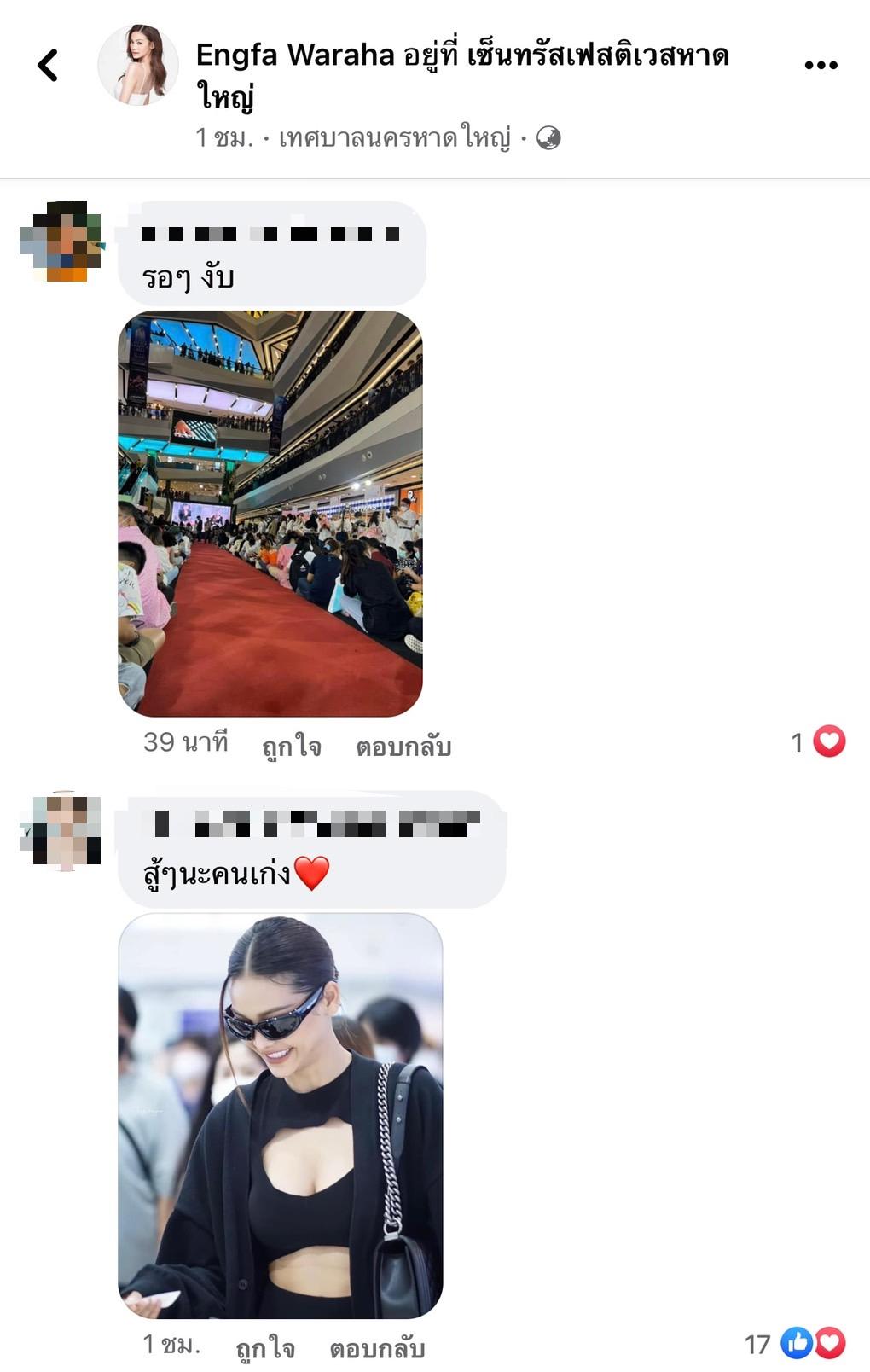
Task: Like the รอๆ งับ comment
Action: [291, 746]
